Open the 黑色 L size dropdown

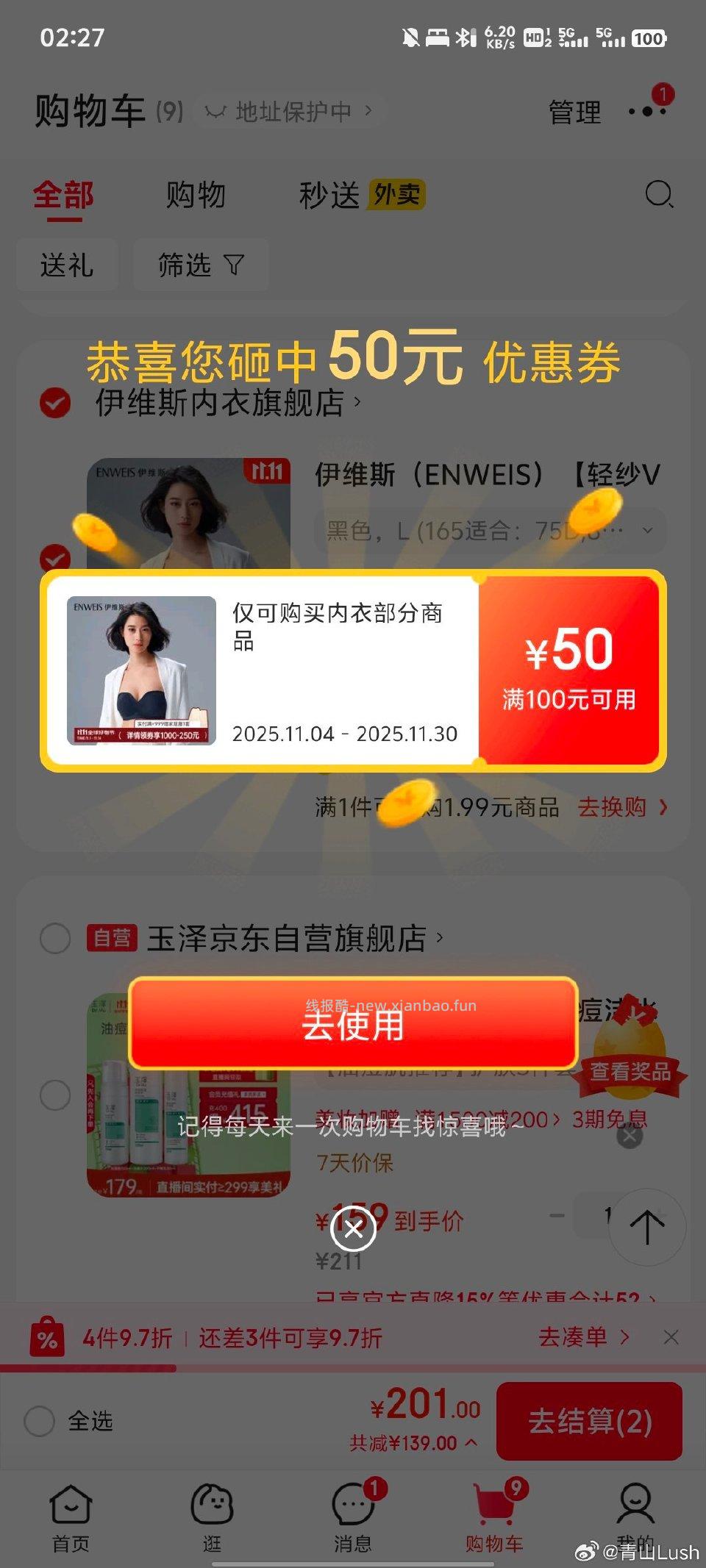coord(491,530)
